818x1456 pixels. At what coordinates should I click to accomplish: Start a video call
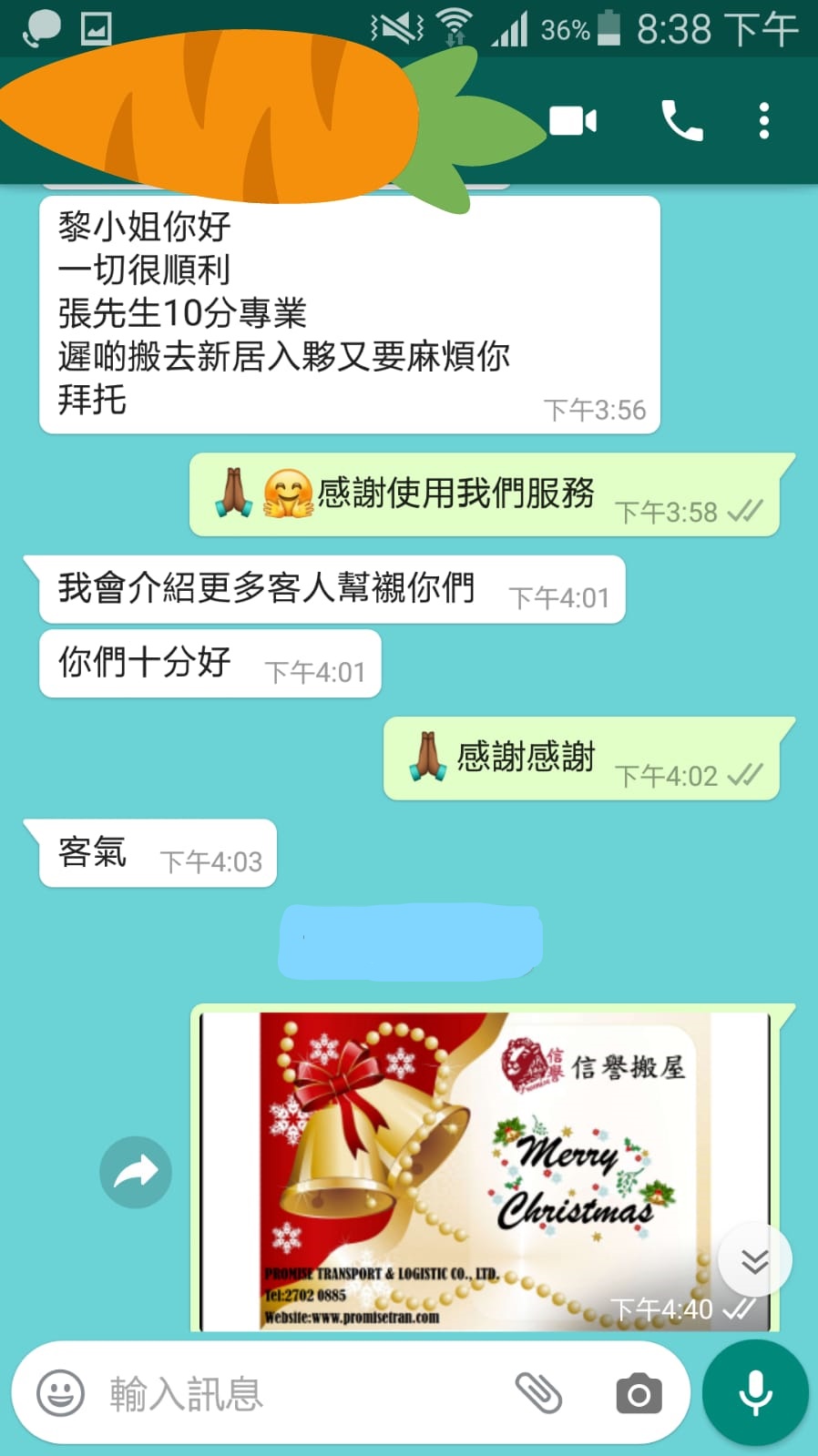573,120
